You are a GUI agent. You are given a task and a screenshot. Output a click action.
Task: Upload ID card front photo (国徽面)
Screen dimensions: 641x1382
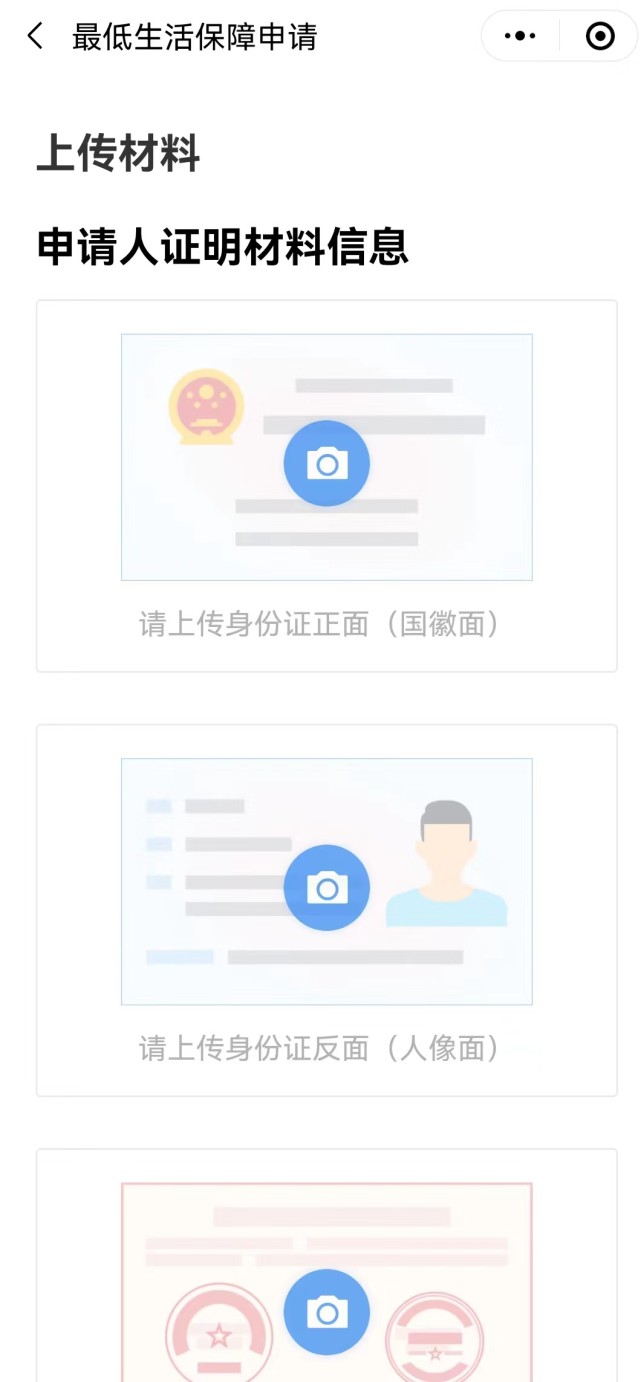[x=326, y=463]
